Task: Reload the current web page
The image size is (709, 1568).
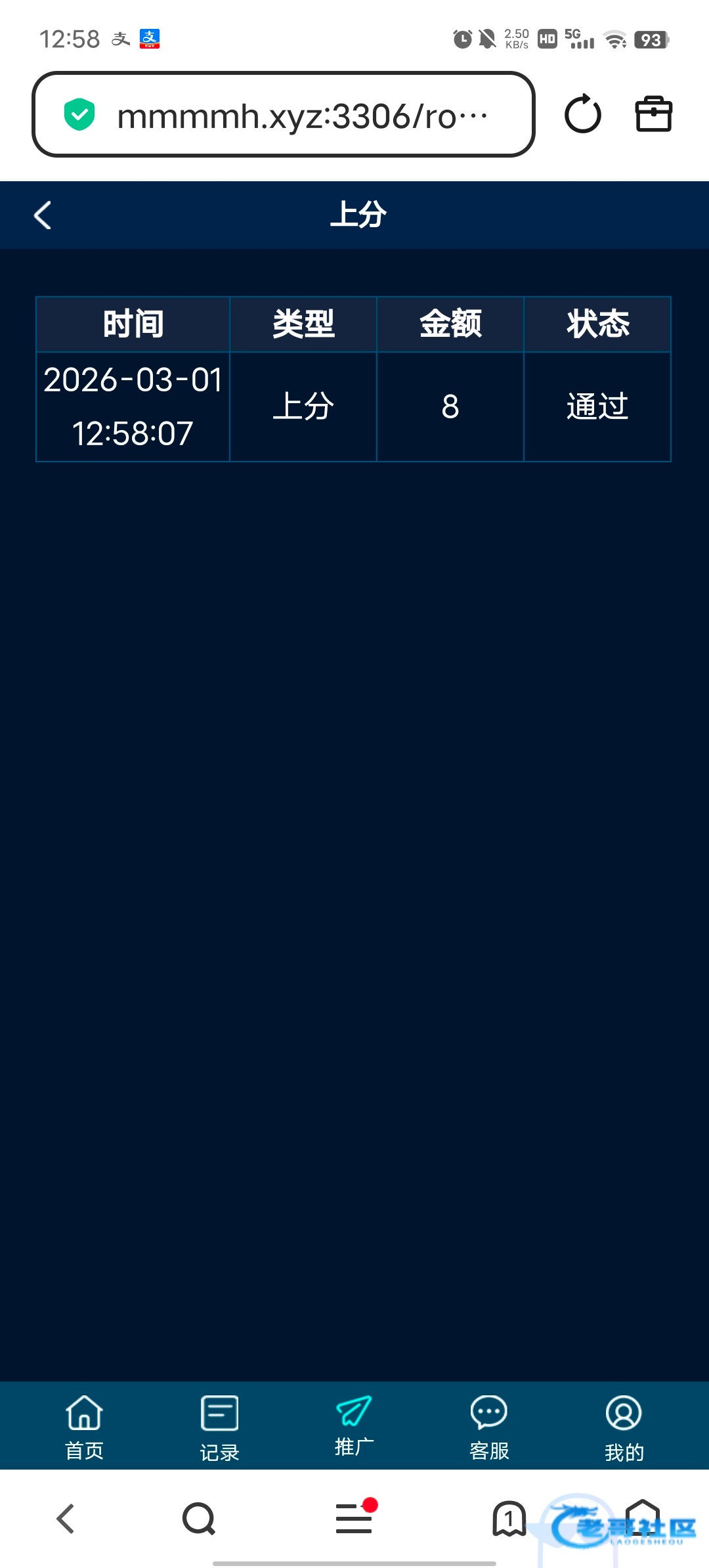Action: pos(582,115)
